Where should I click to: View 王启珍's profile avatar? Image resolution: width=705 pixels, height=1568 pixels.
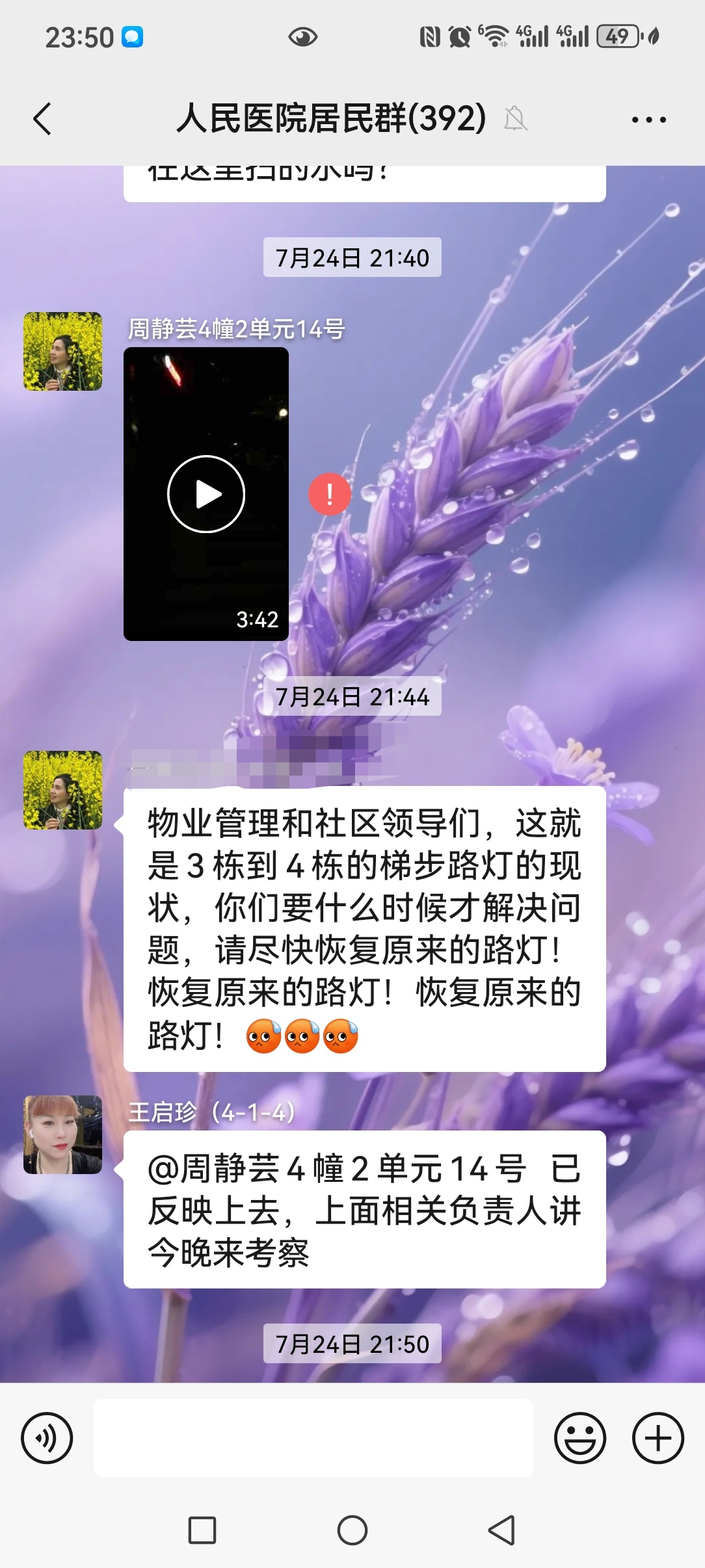pos(63,1134)
